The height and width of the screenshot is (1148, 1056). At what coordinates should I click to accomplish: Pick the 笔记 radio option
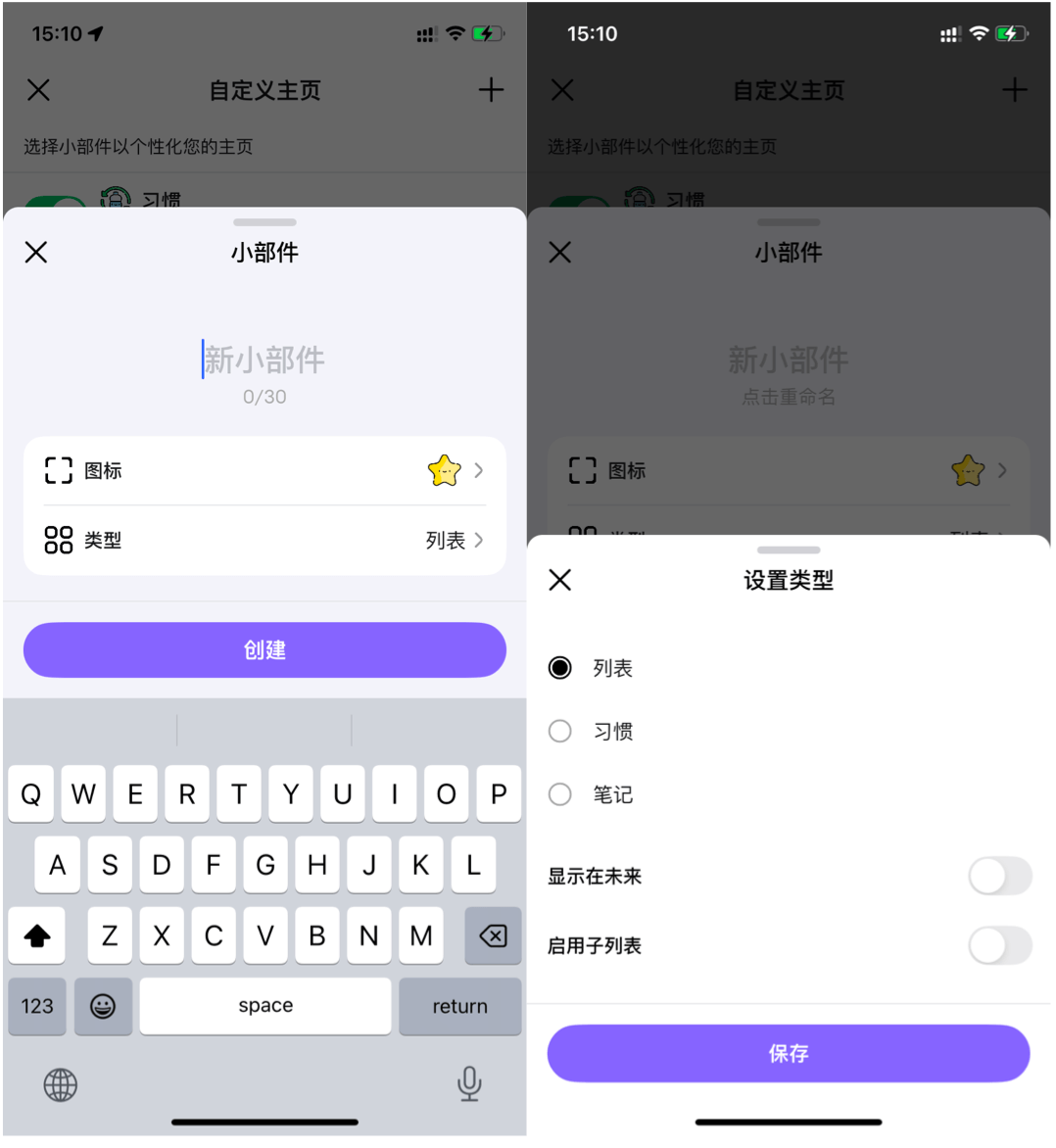(560, 794)
